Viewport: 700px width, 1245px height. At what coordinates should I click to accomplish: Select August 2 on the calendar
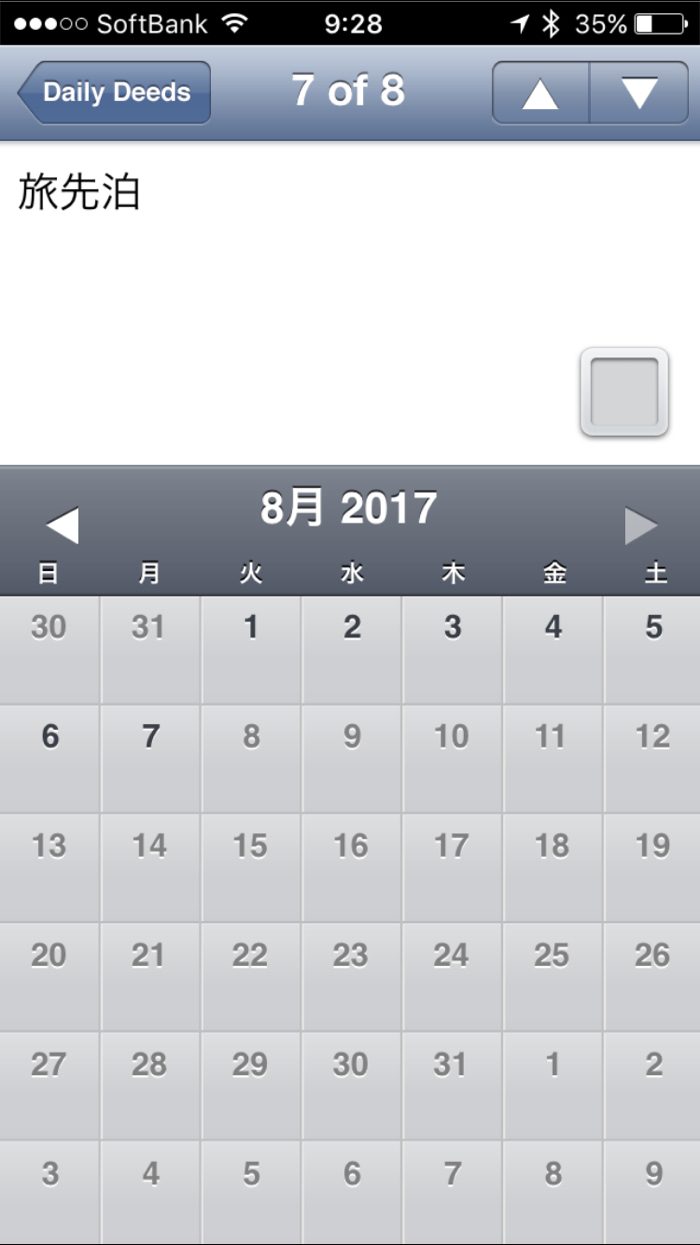pyautogui.click(x=352, y=650)
